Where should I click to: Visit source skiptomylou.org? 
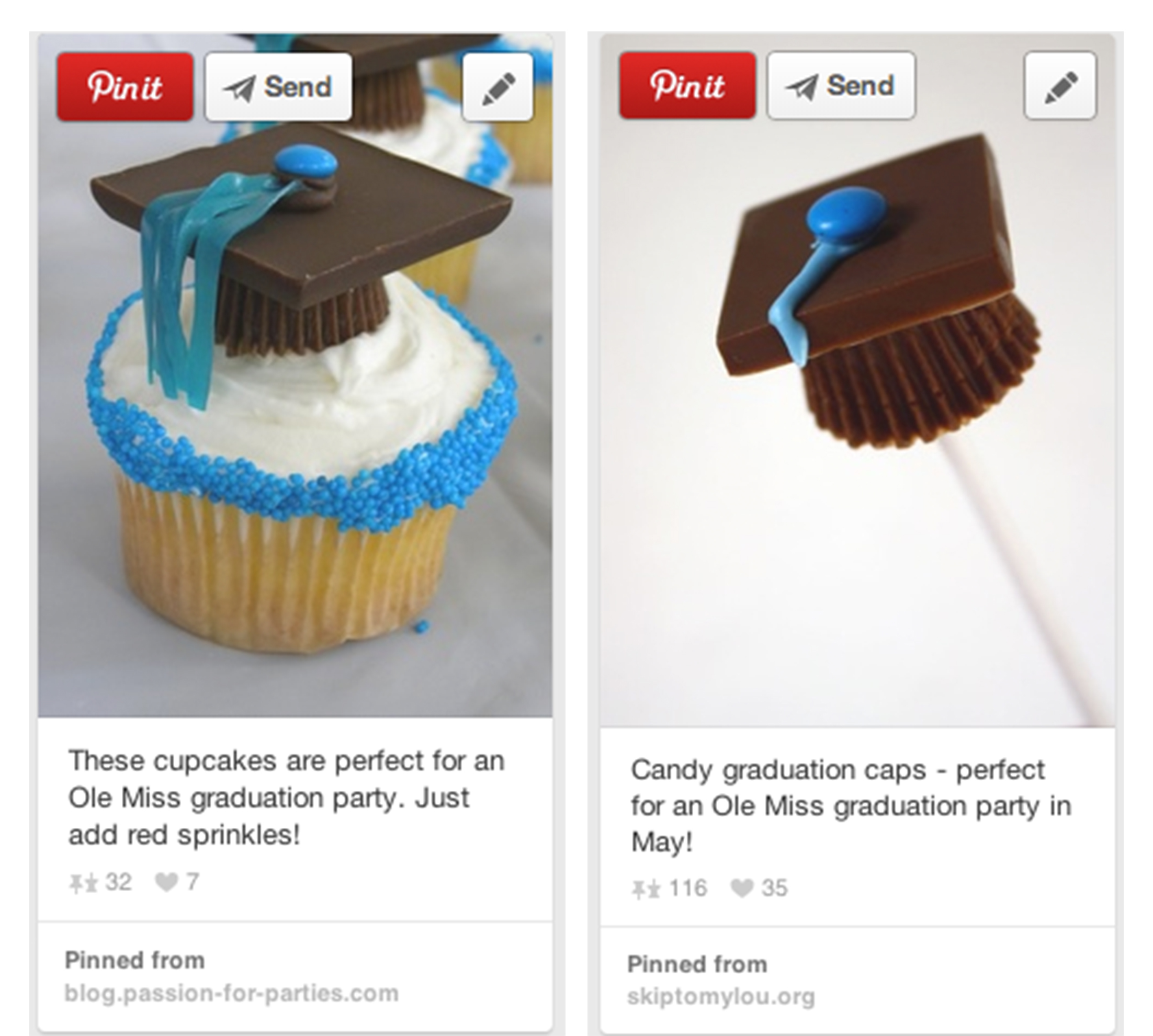721,997
